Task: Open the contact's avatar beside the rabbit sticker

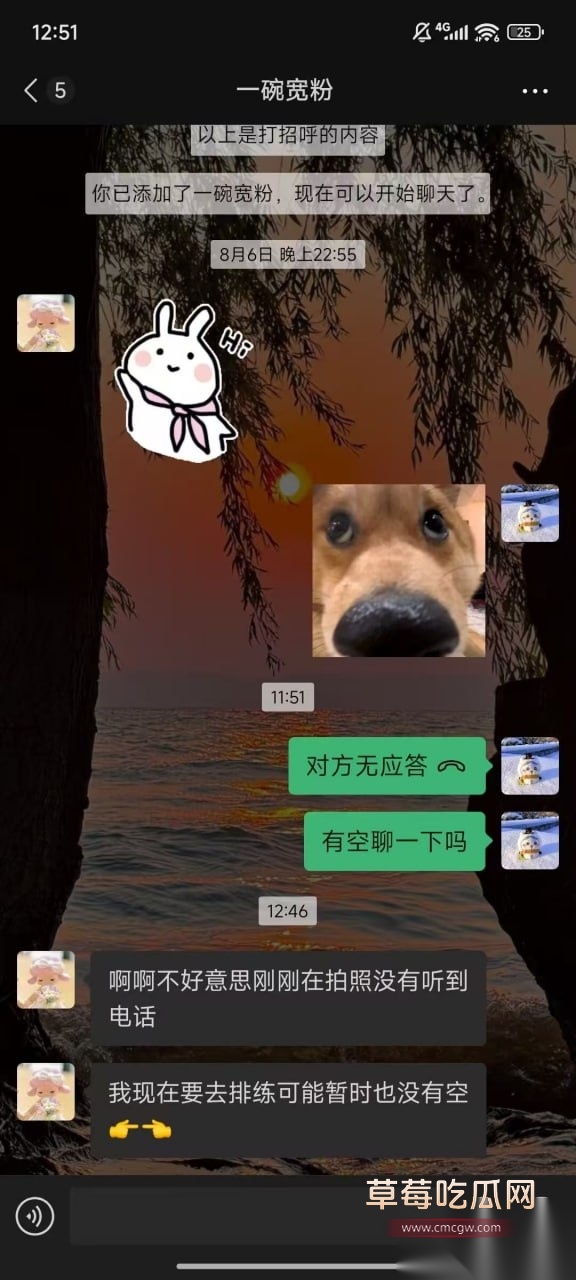Action: coord(46,323)
